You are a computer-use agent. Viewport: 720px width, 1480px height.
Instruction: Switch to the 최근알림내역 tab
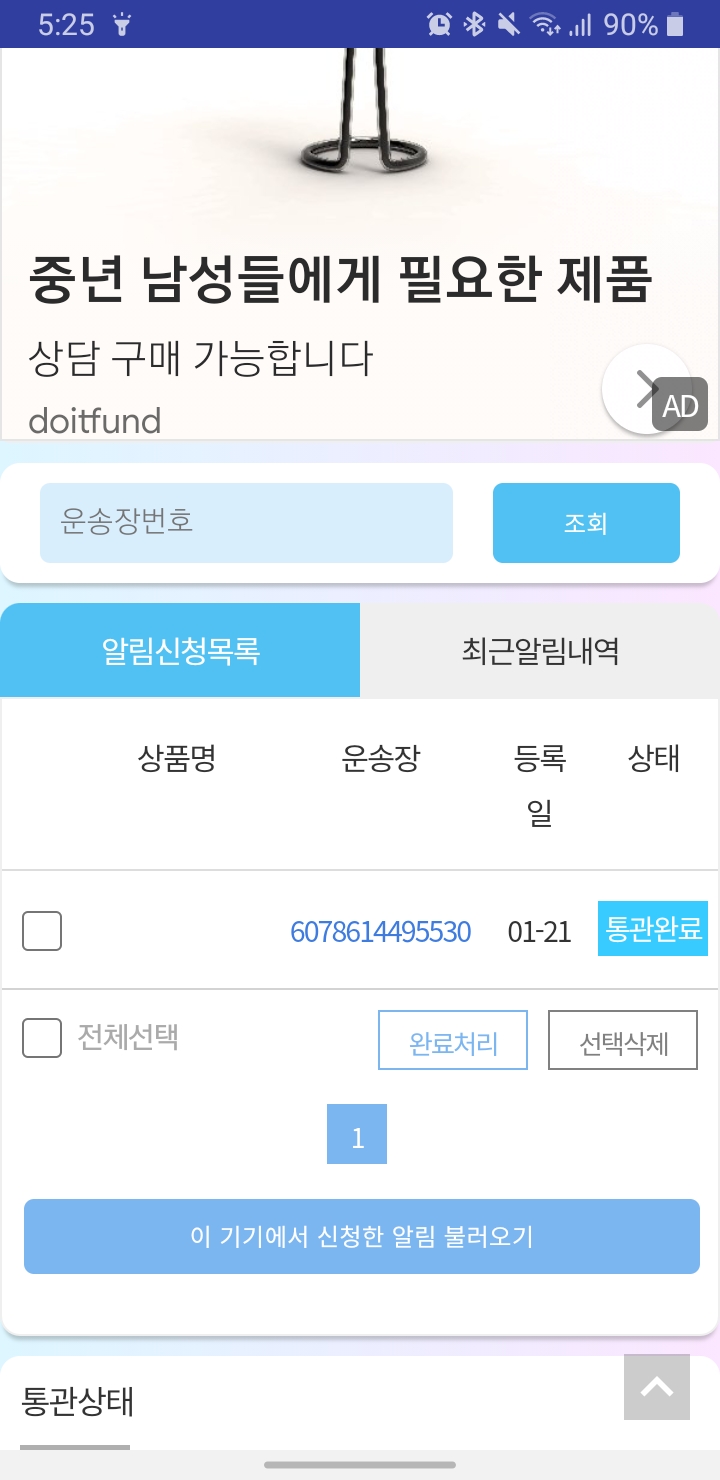540,651
